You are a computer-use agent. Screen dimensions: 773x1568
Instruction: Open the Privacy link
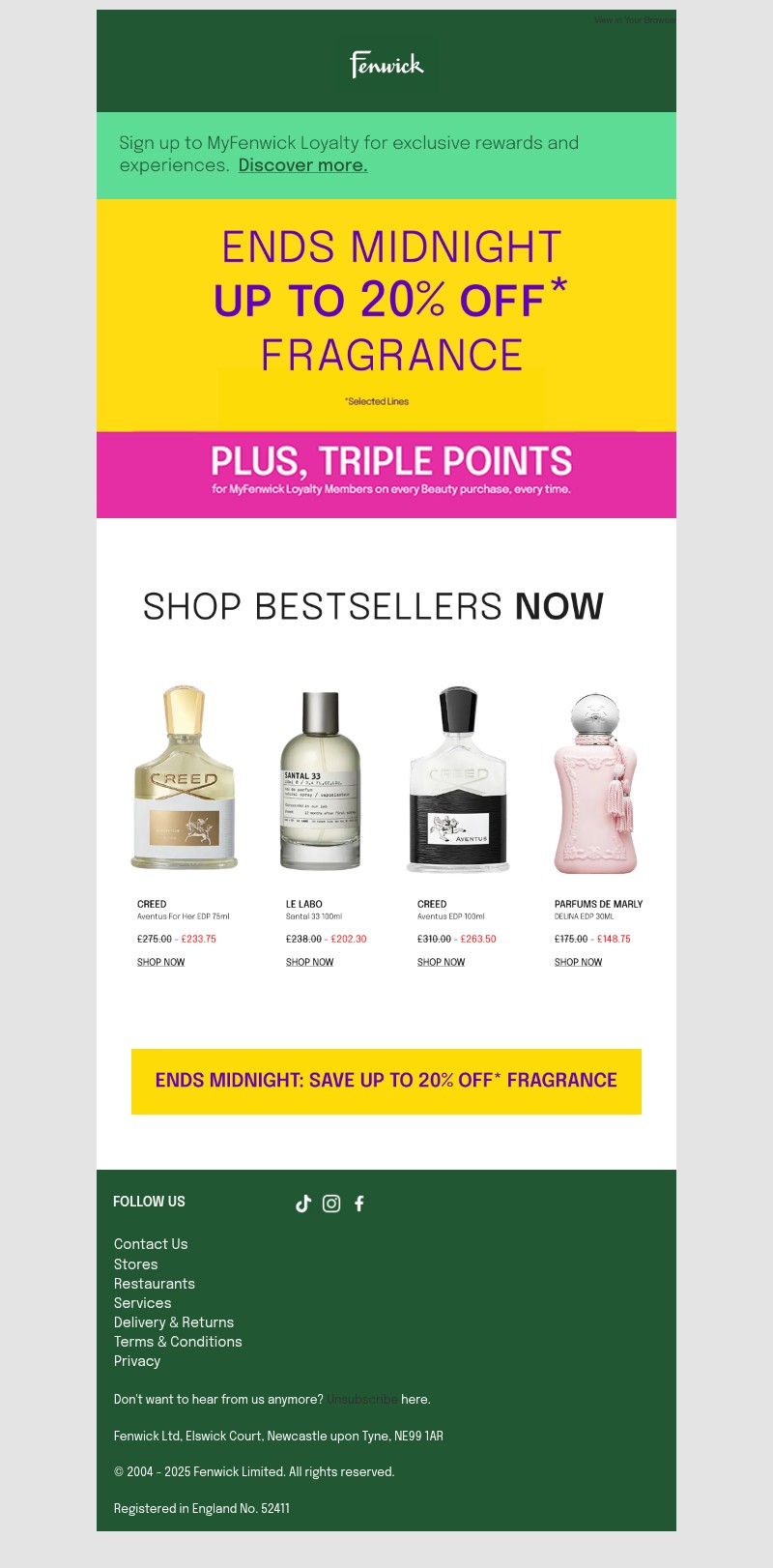pyautogui.click(x=137, y=1361)
